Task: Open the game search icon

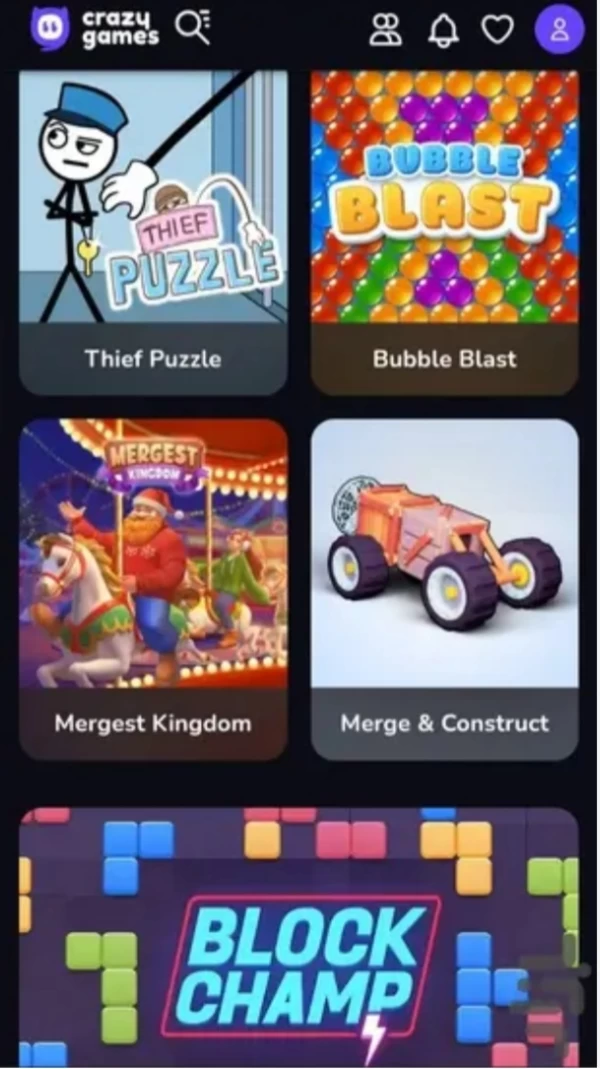Action: tap(192, 28)
